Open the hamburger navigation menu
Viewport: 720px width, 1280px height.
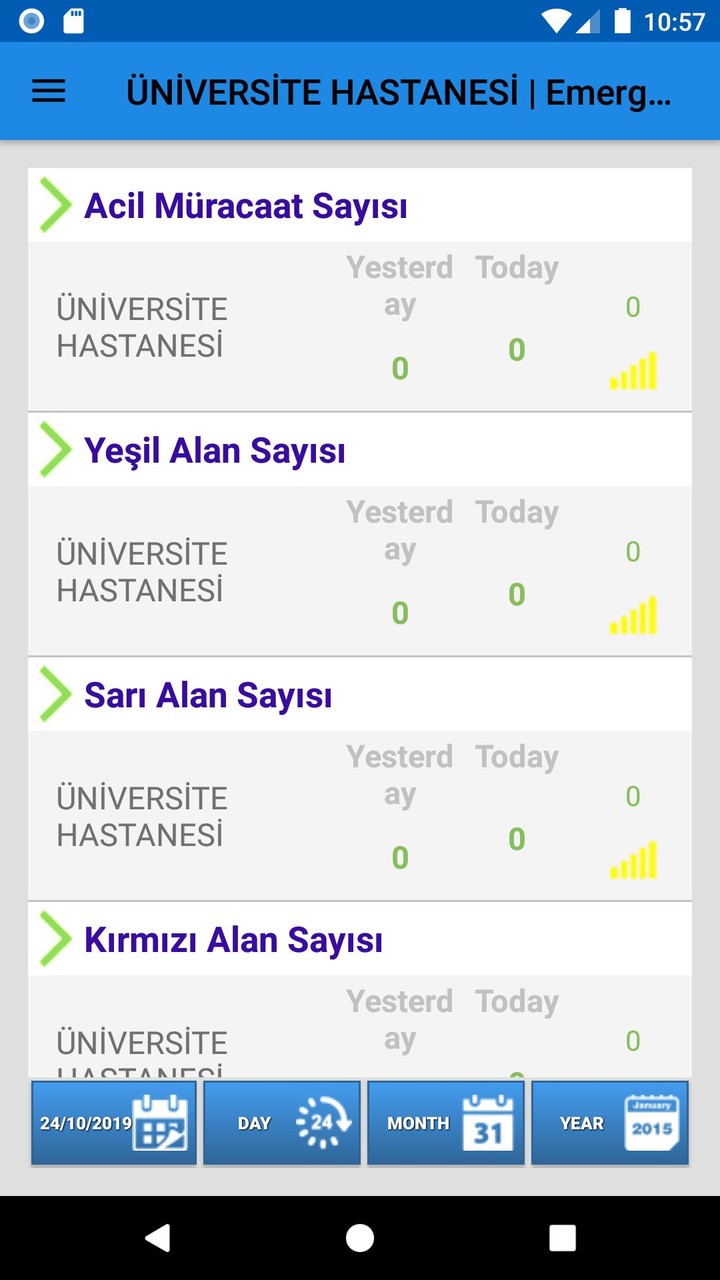coord(48,92)
